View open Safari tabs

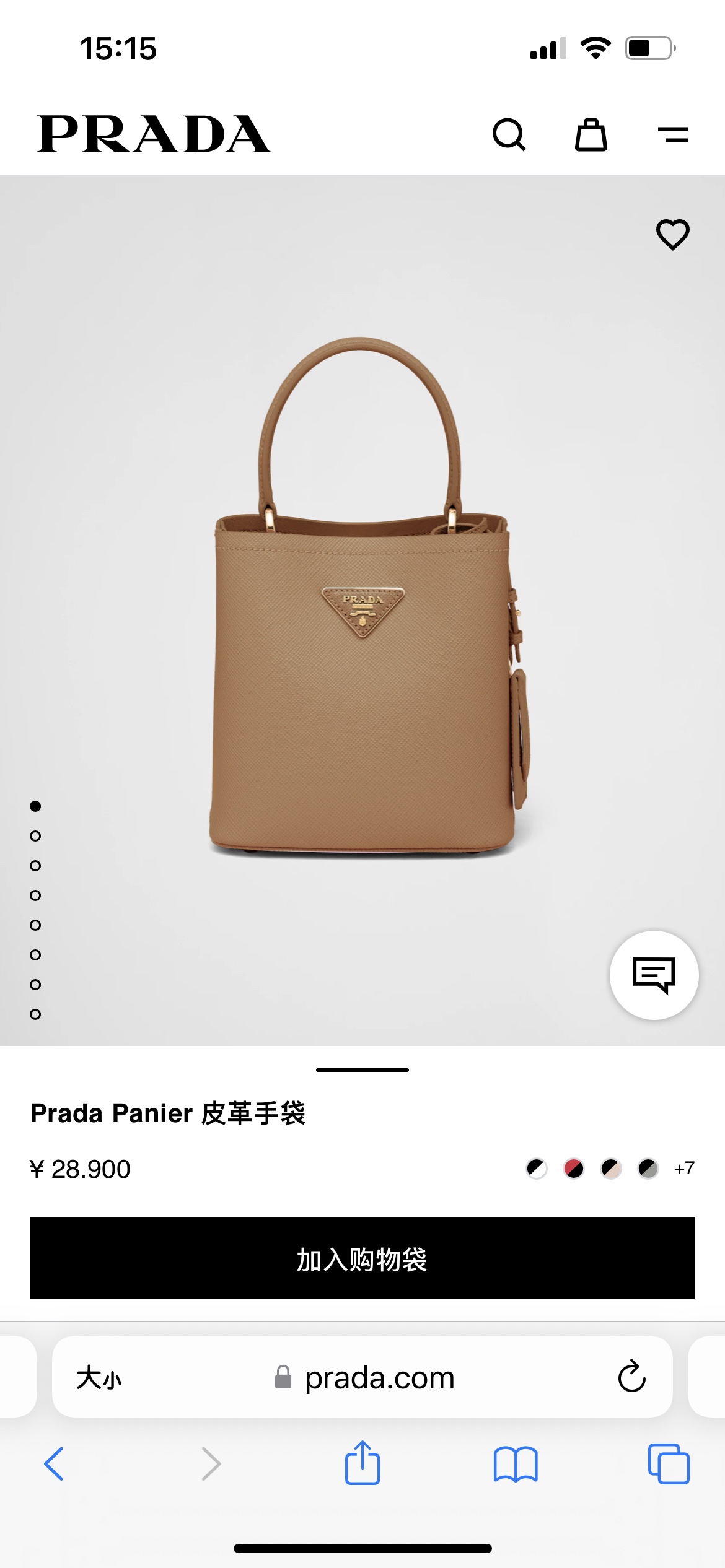669,1464
